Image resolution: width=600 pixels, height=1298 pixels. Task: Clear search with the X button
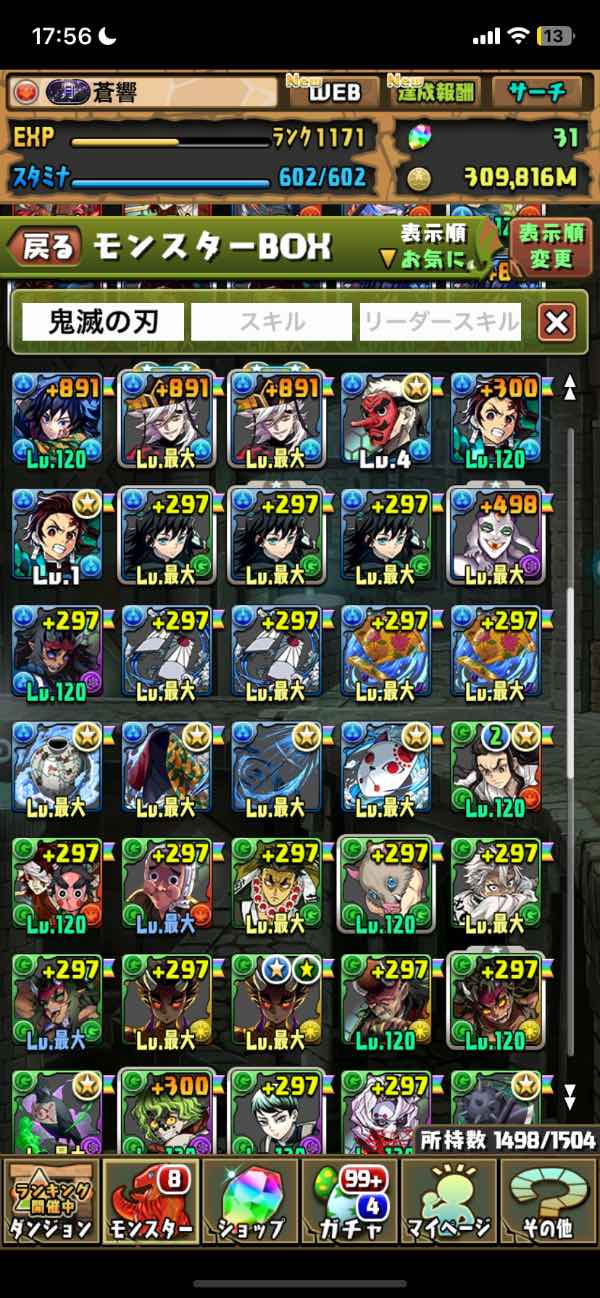tap(556, 322)
